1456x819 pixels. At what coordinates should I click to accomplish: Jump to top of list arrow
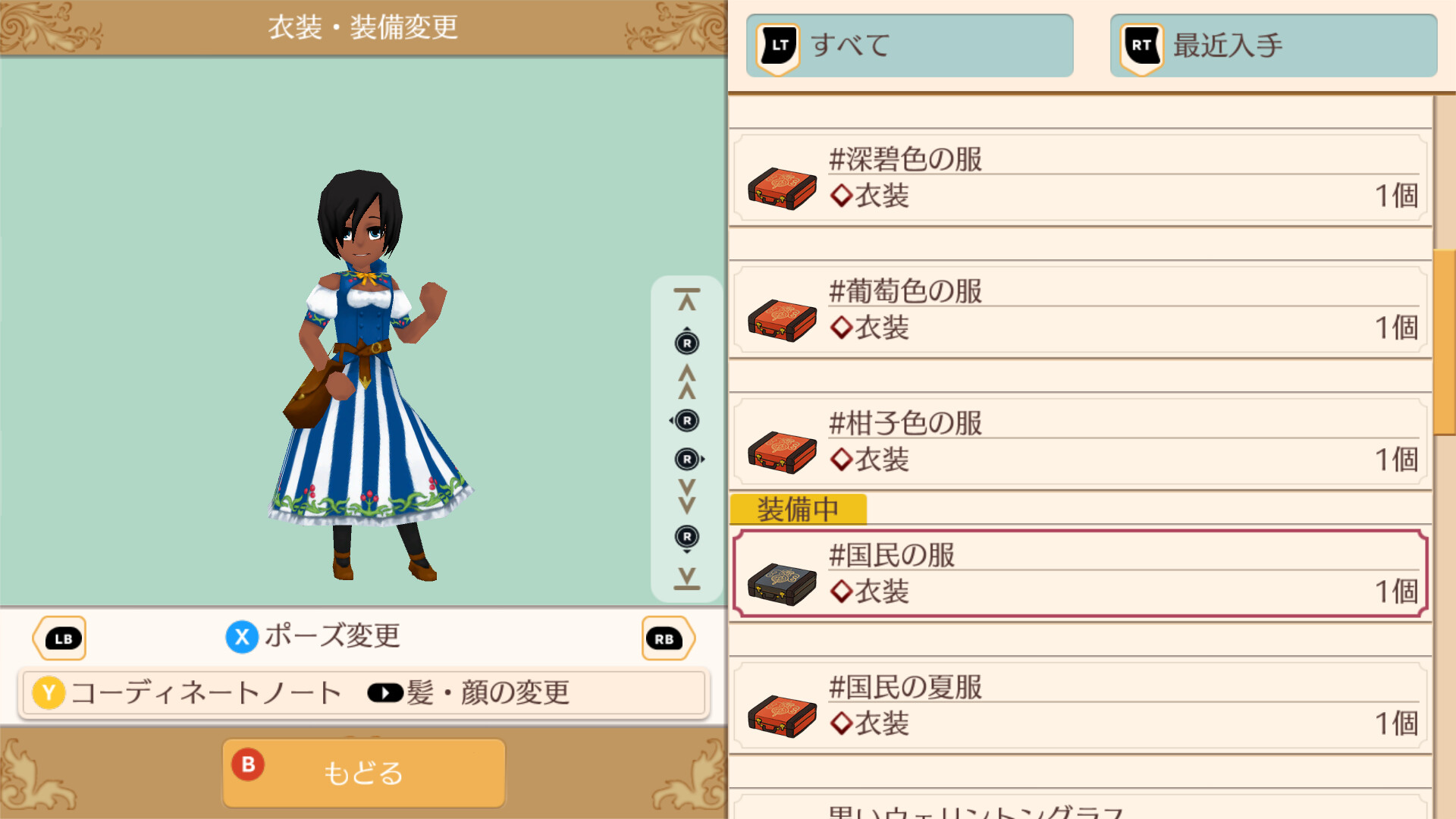[687, 300]
